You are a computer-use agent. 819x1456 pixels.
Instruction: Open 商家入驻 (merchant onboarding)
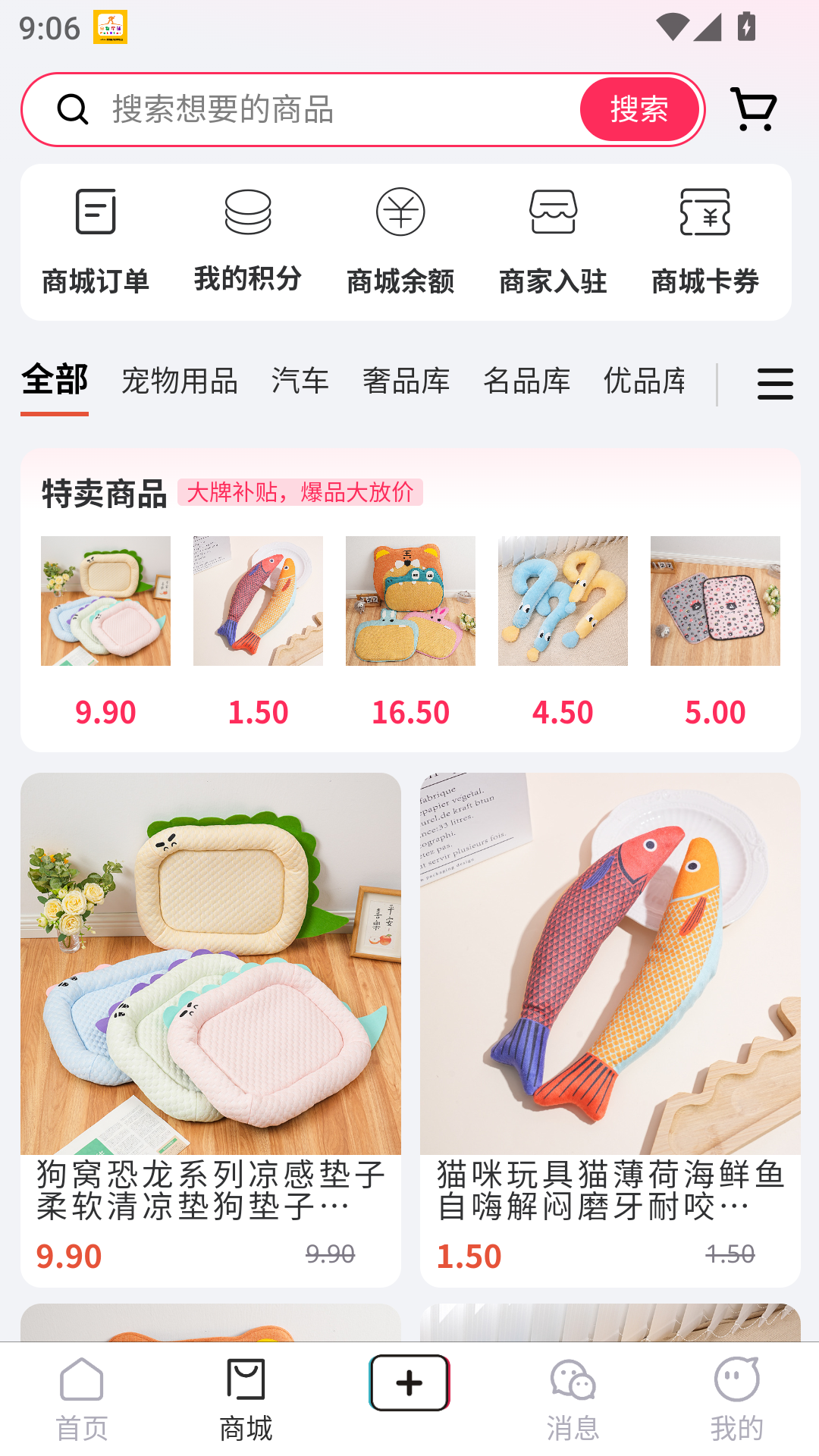(x=553, y=239)
